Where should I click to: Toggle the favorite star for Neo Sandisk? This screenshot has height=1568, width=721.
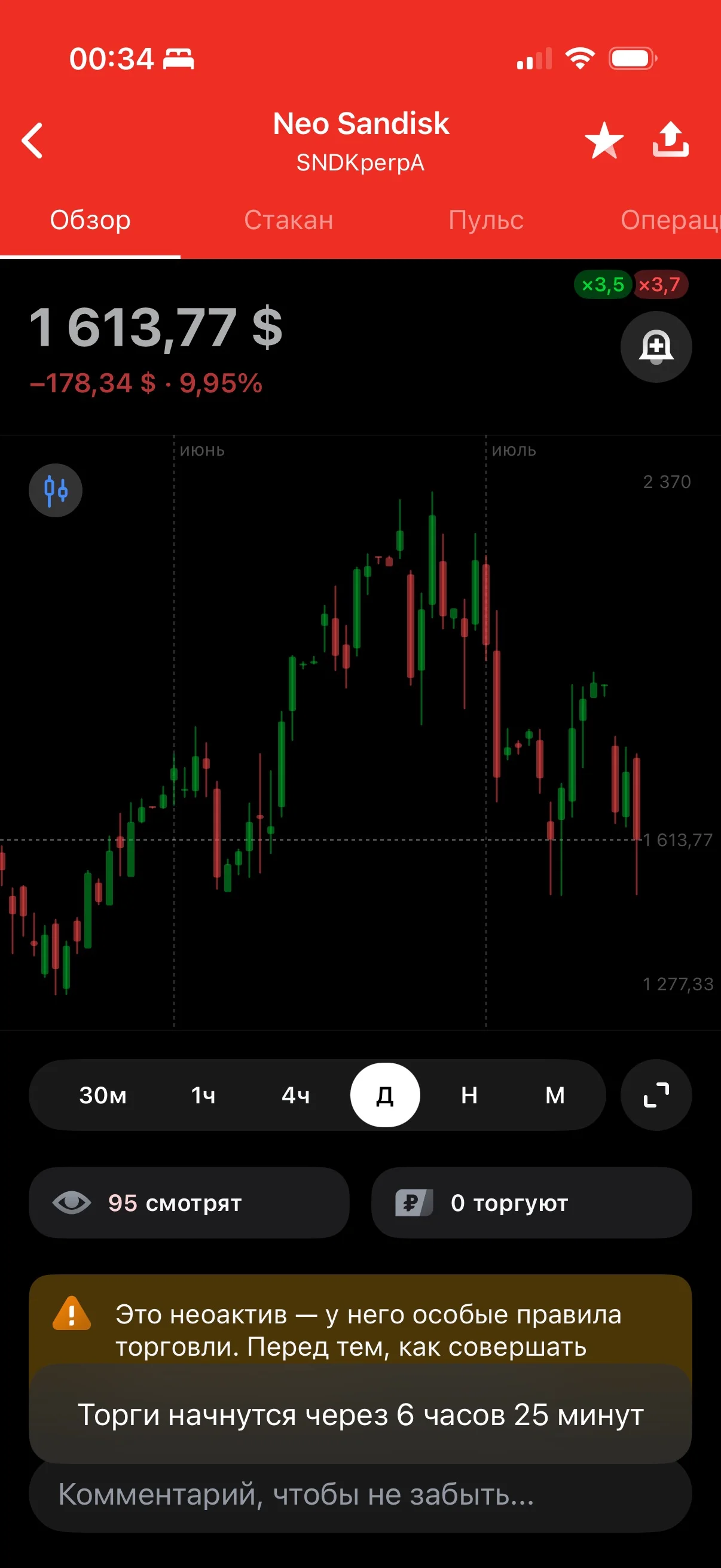click(604, 140)
